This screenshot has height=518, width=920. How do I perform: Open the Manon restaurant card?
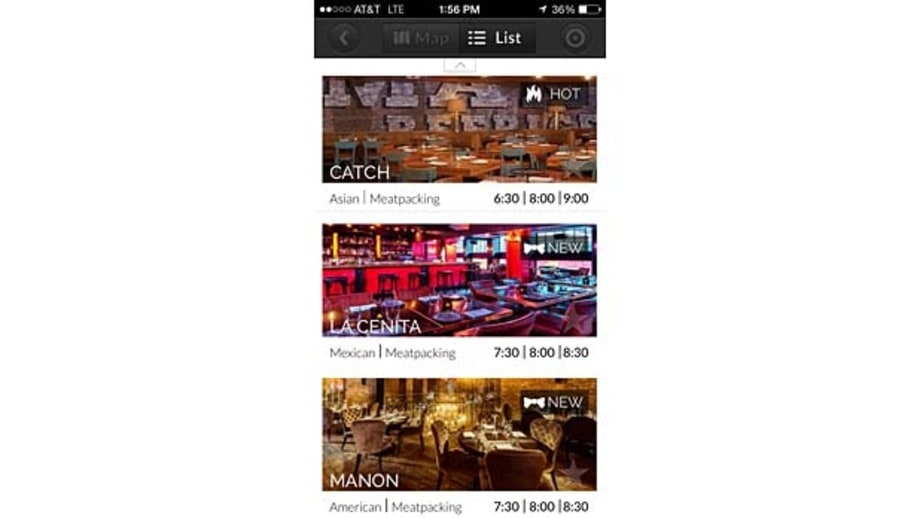459,433
